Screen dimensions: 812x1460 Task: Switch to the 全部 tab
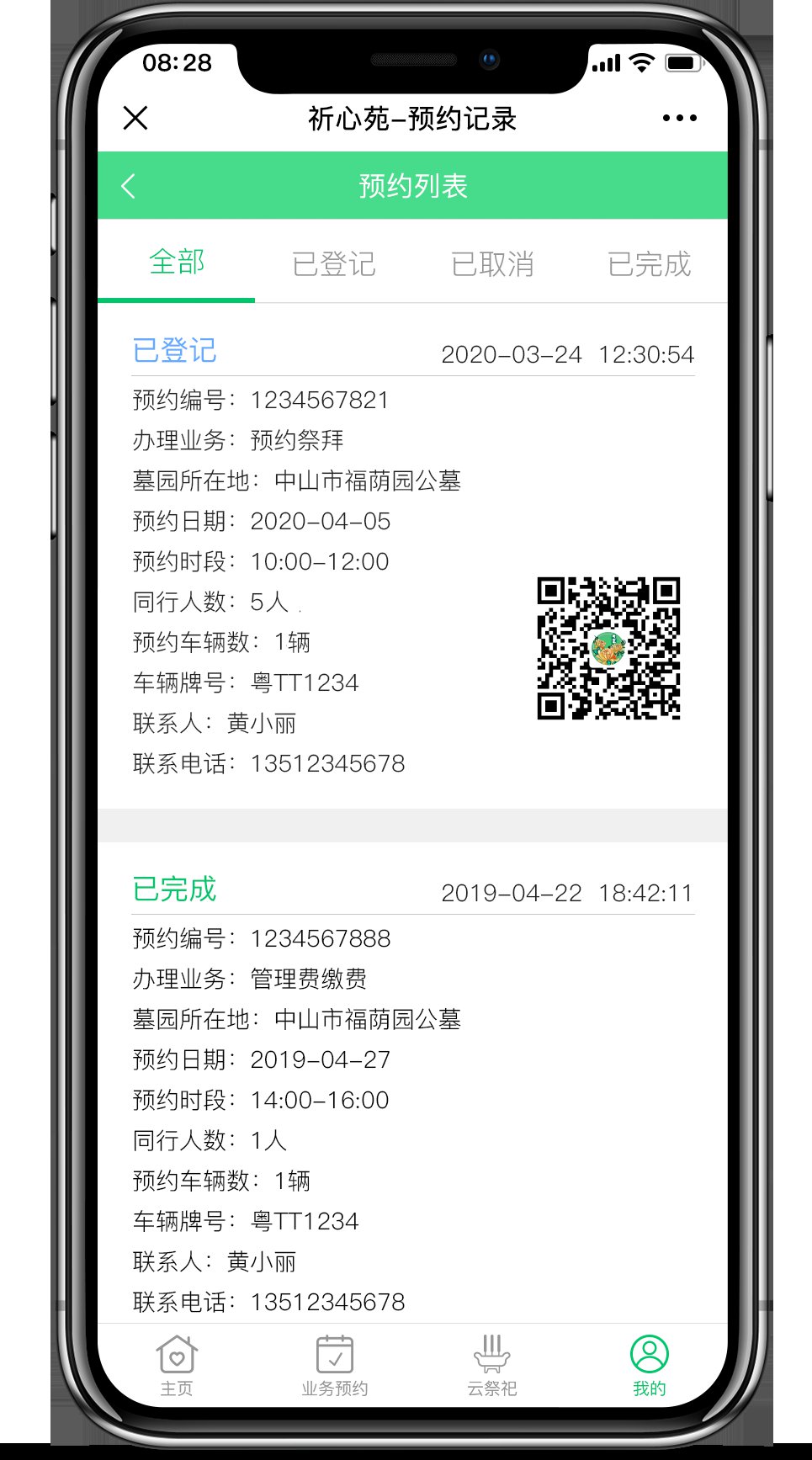coord(177,263)
